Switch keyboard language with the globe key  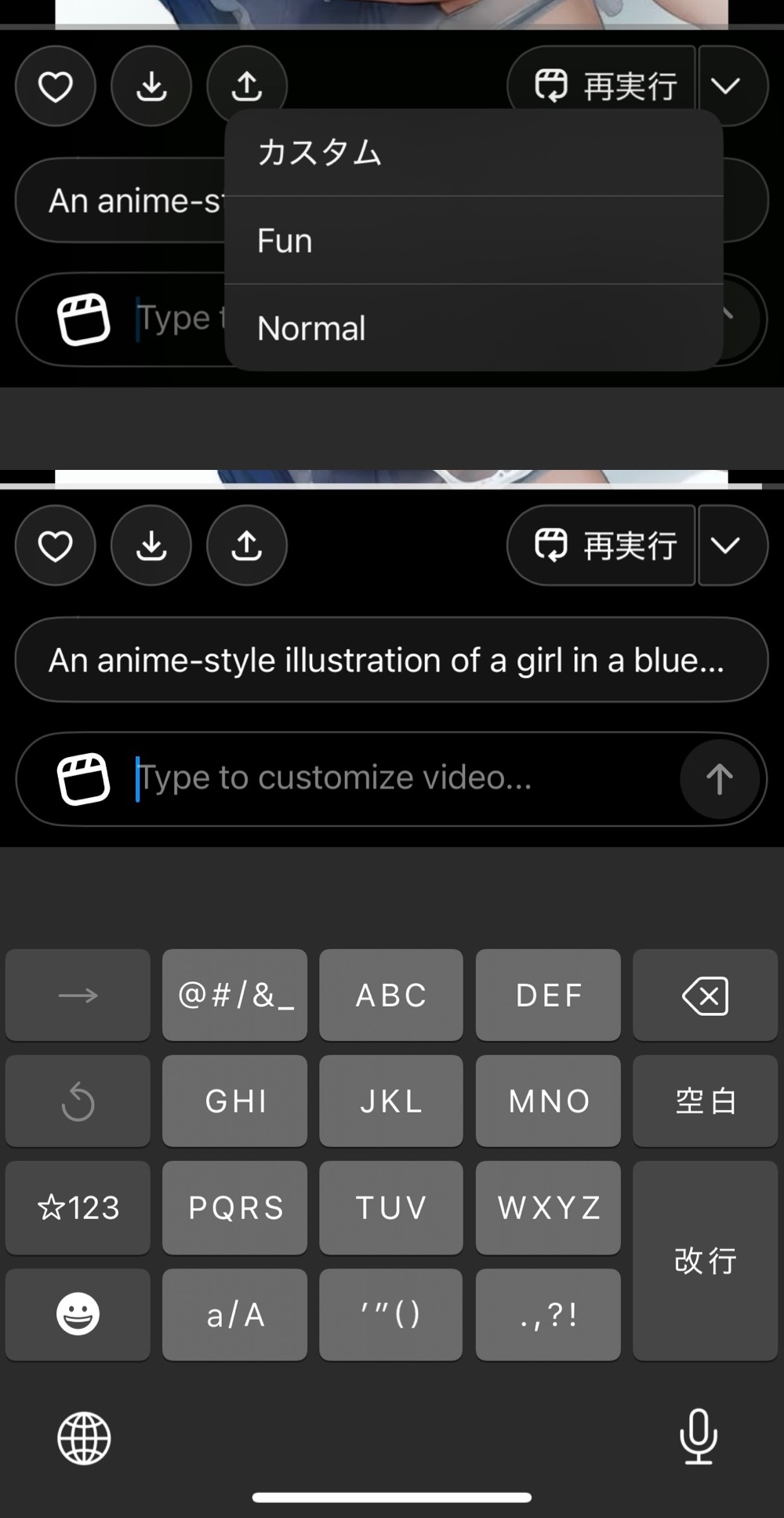tap(84, 1437)
